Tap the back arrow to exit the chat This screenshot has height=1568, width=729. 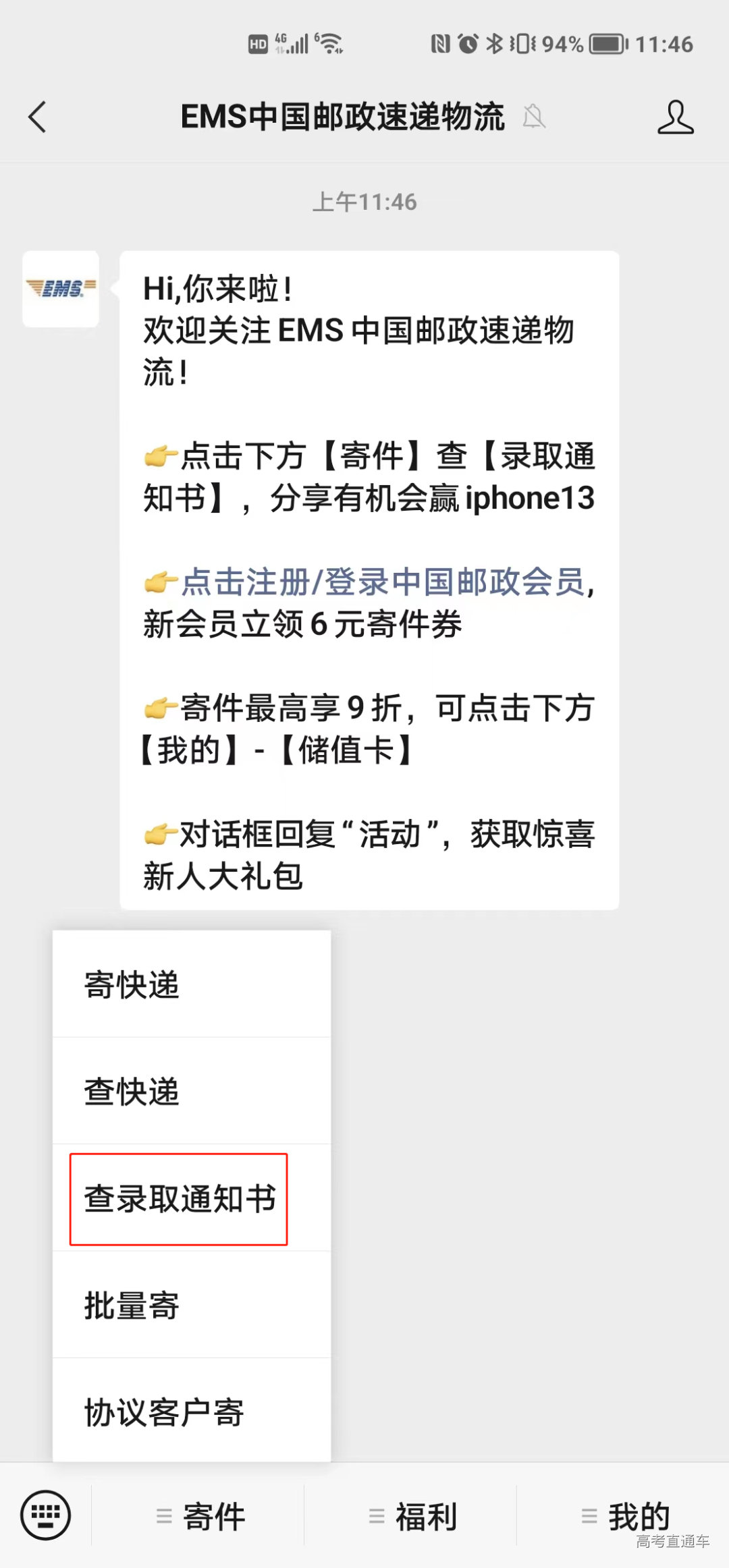coord(38,117)
